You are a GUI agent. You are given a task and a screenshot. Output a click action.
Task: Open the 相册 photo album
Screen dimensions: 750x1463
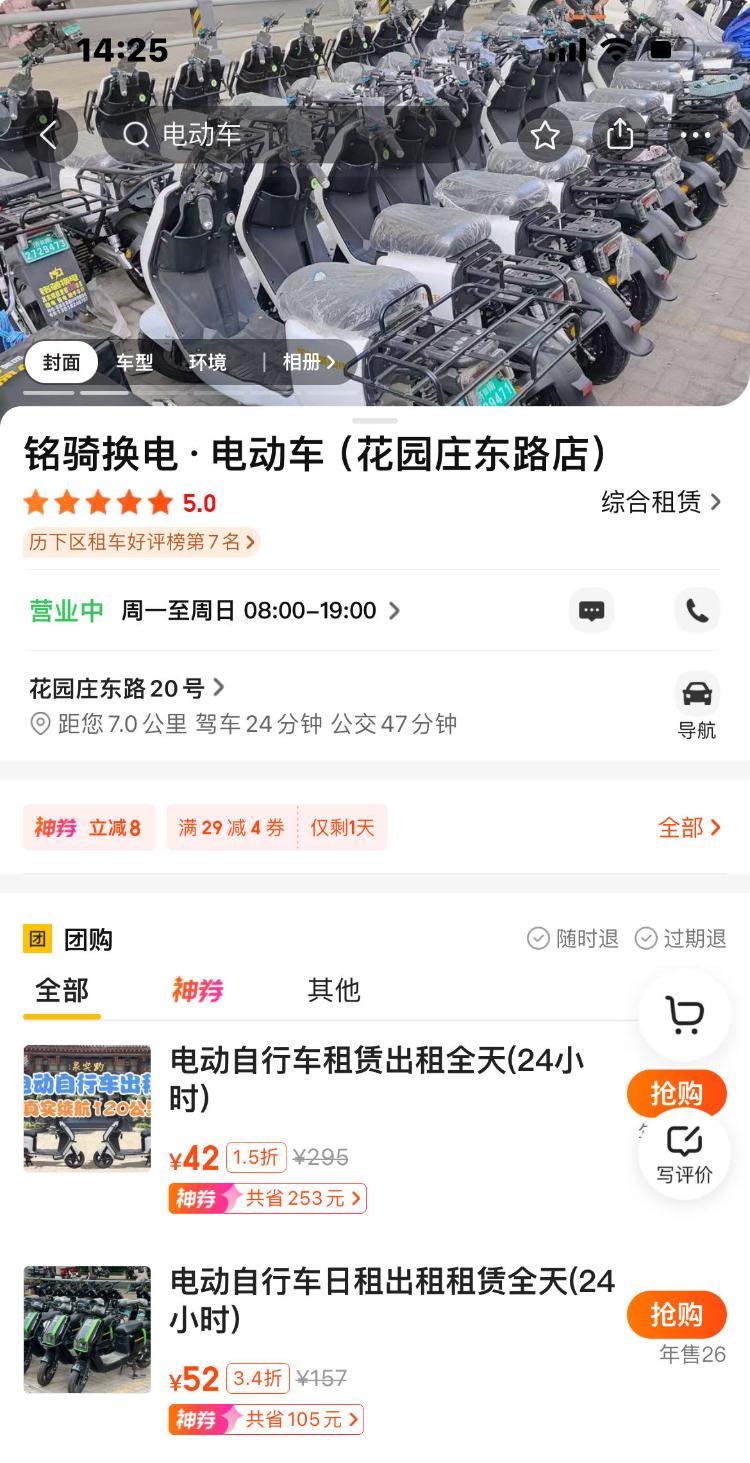click(308, 362)
